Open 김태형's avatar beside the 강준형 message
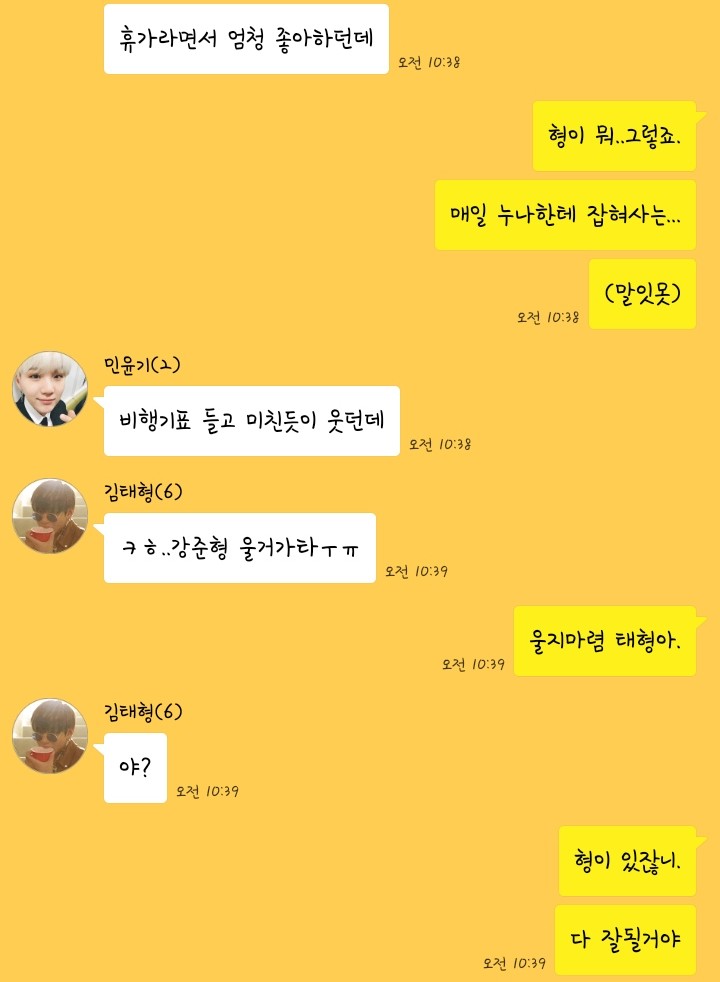 (50, 516)
